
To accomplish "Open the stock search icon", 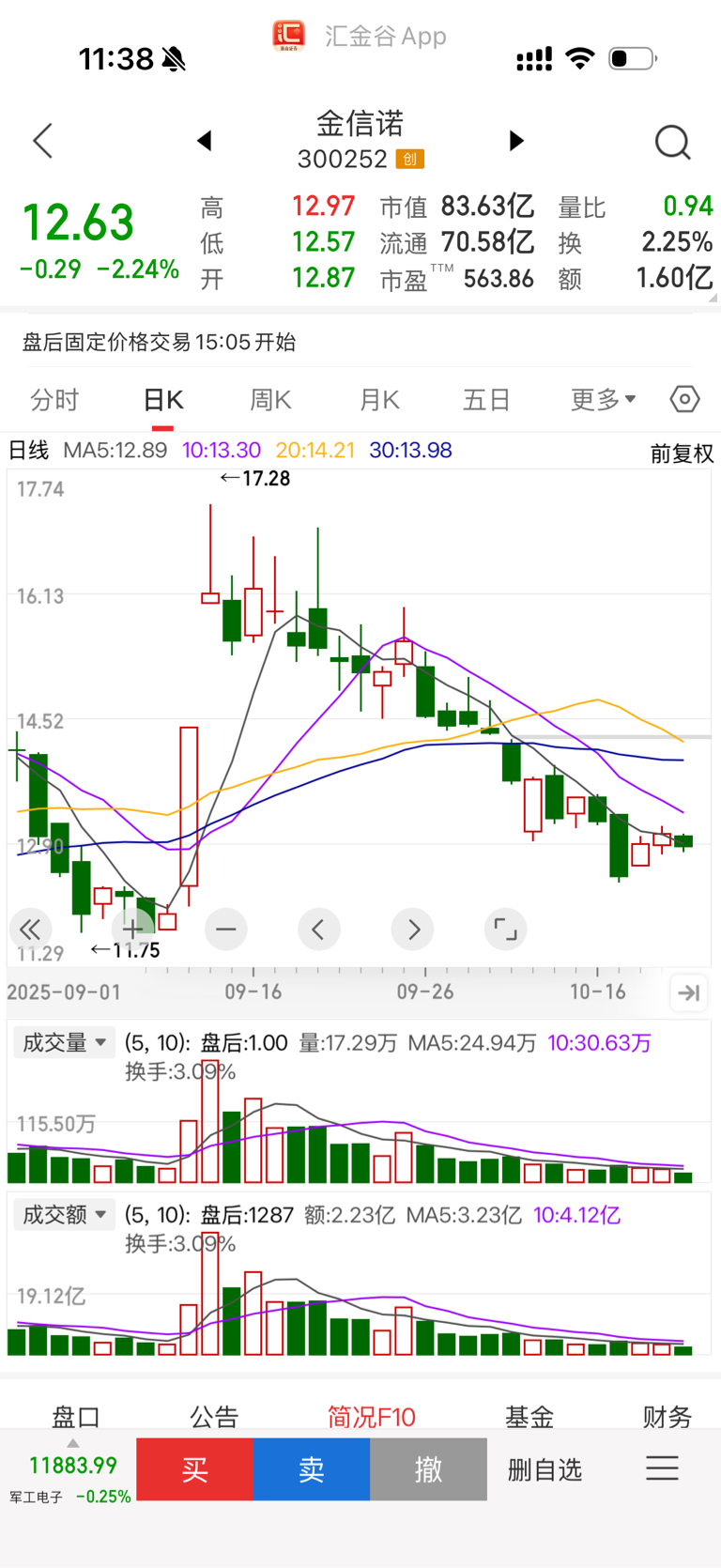I will click(x=672, y=143).
